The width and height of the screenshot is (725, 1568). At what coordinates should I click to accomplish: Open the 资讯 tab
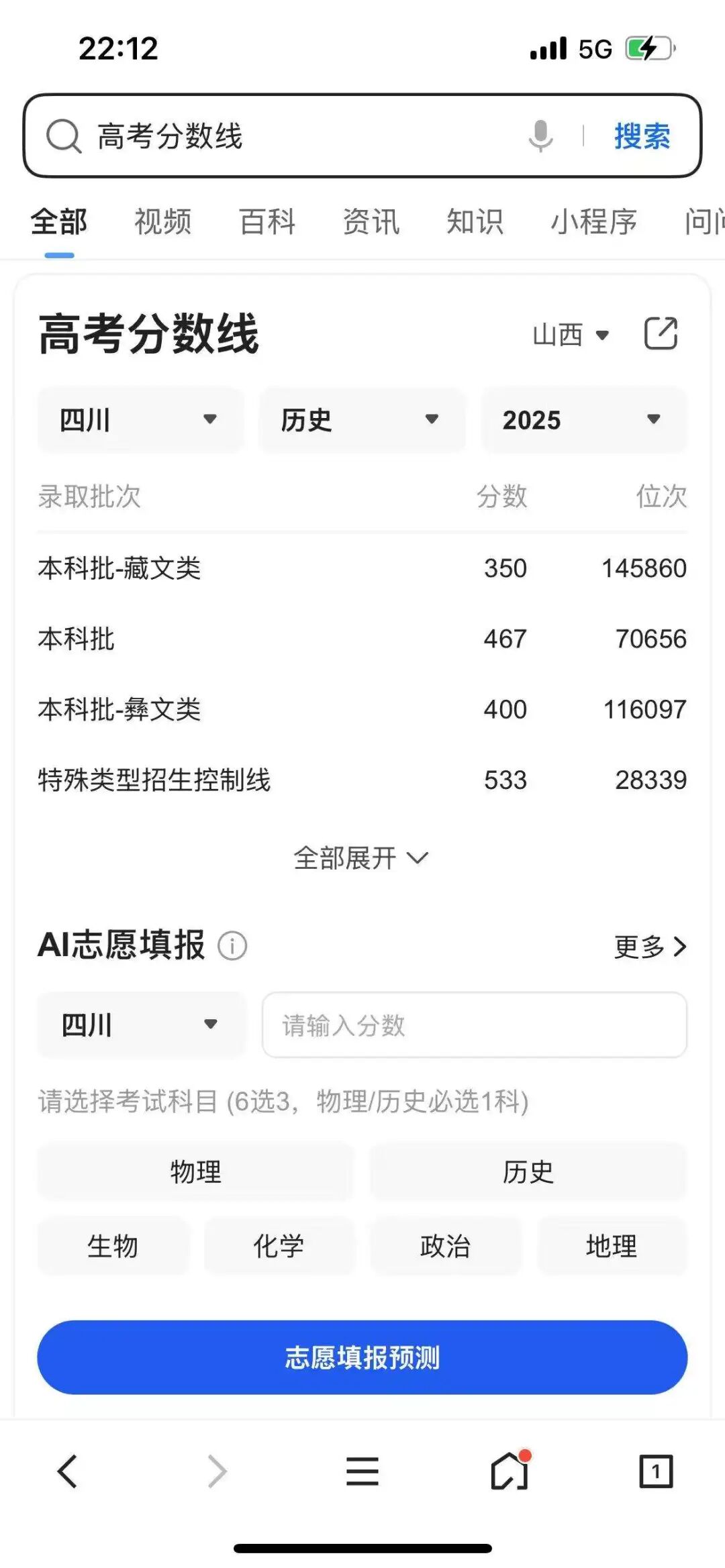pos(371,222)
